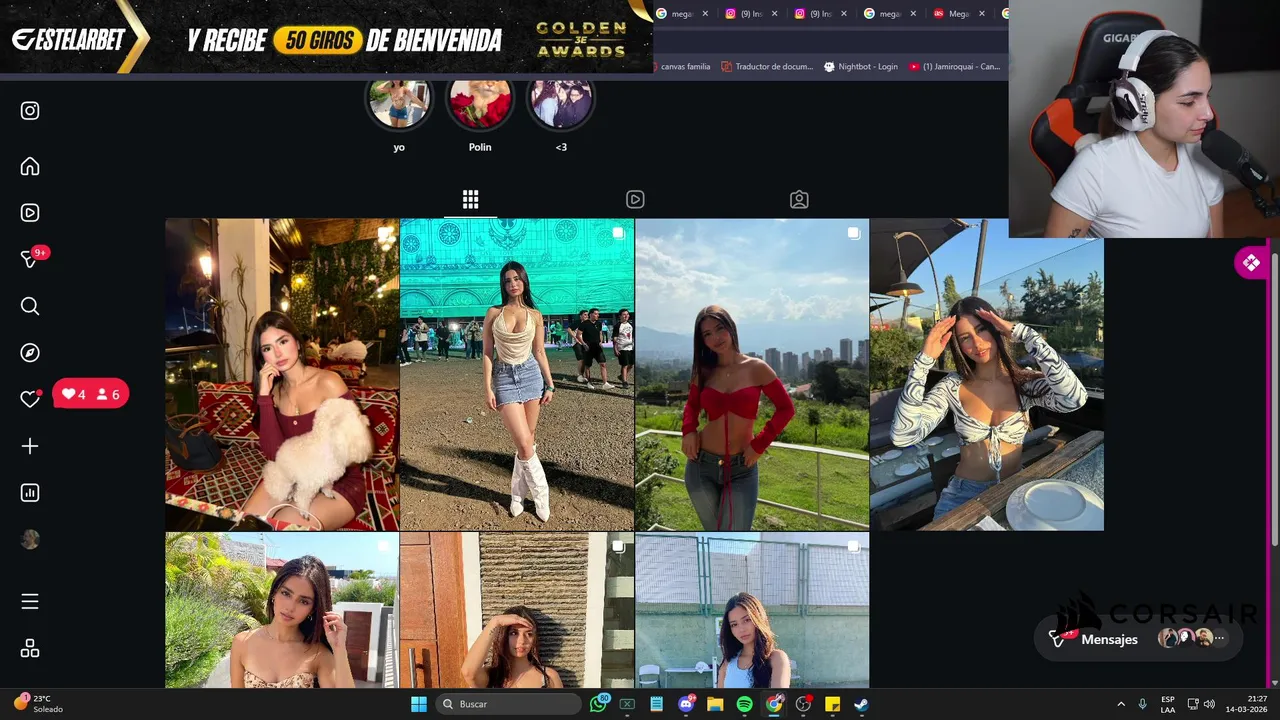Open the post with the zebra print top
The image size is (1280, 720).
pos(986,375)
